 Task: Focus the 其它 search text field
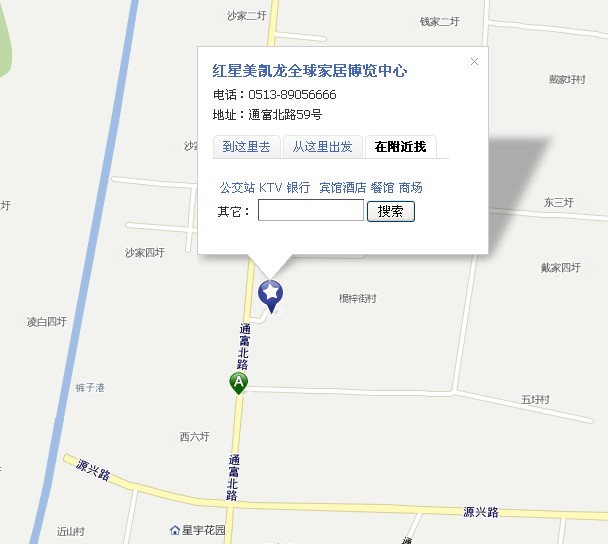click(x=310, y=211)
